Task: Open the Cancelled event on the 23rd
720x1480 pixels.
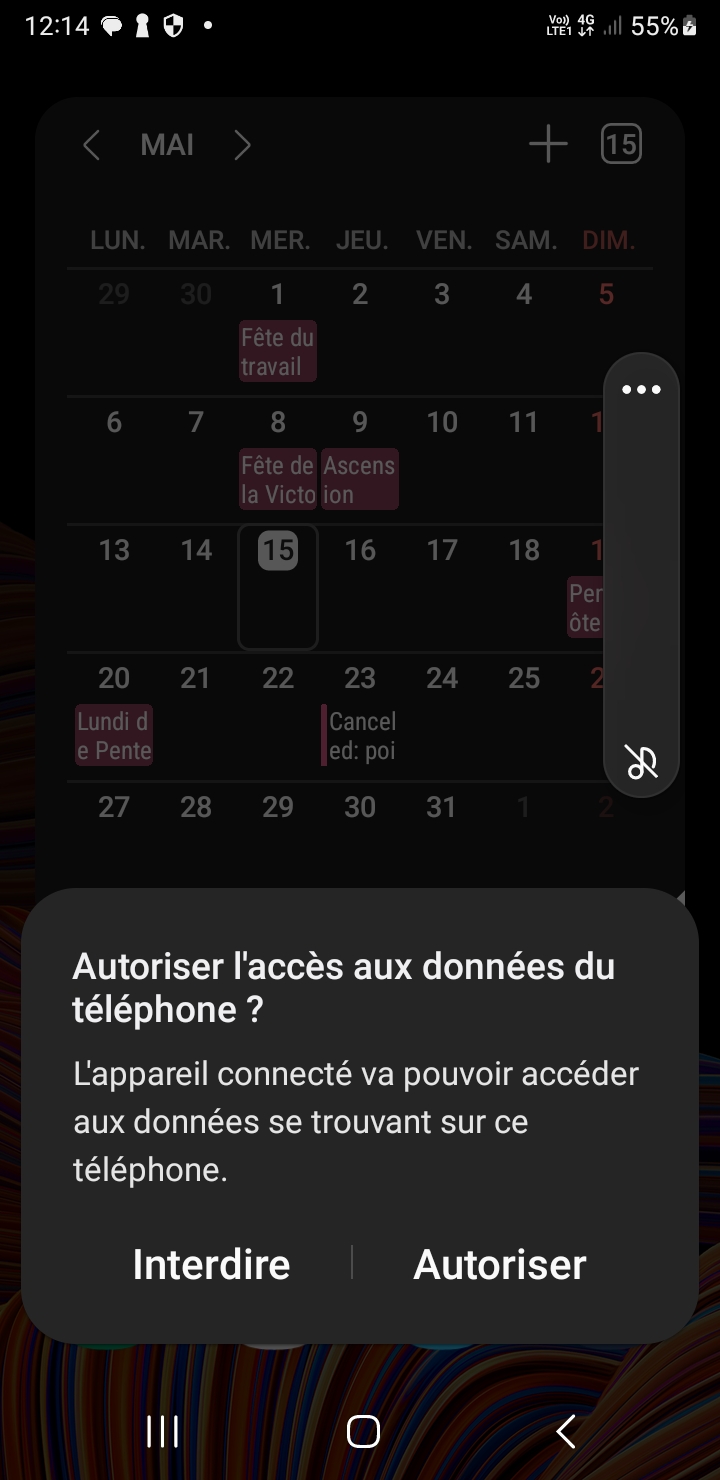Action: click(360, 736)
